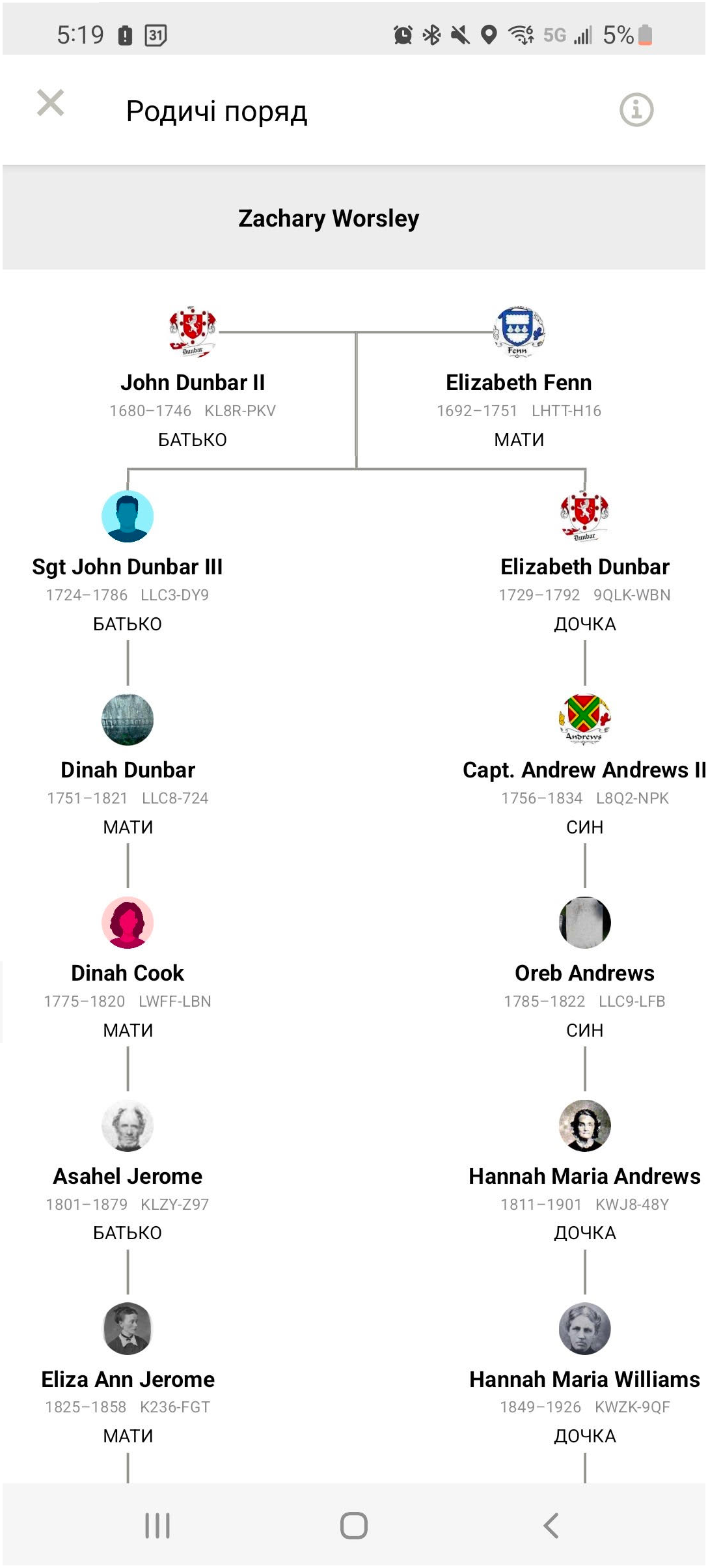The height and width of the screenshot is (1568, 708).
Task: Show details for Eliza Ann Jerome
Action: coord(128,1379)
